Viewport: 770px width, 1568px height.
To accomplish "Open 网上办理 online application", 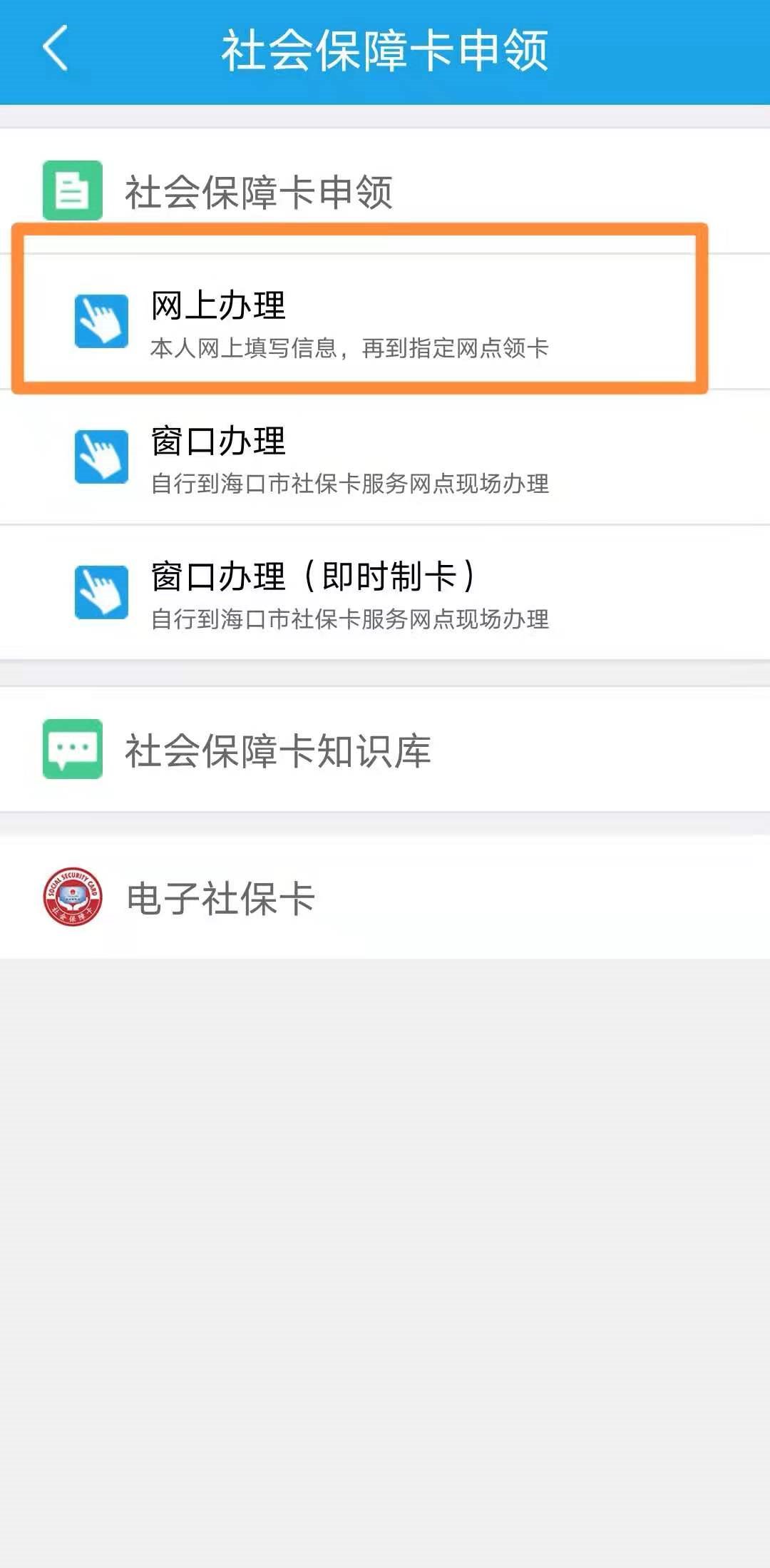I will coord(349,321).
